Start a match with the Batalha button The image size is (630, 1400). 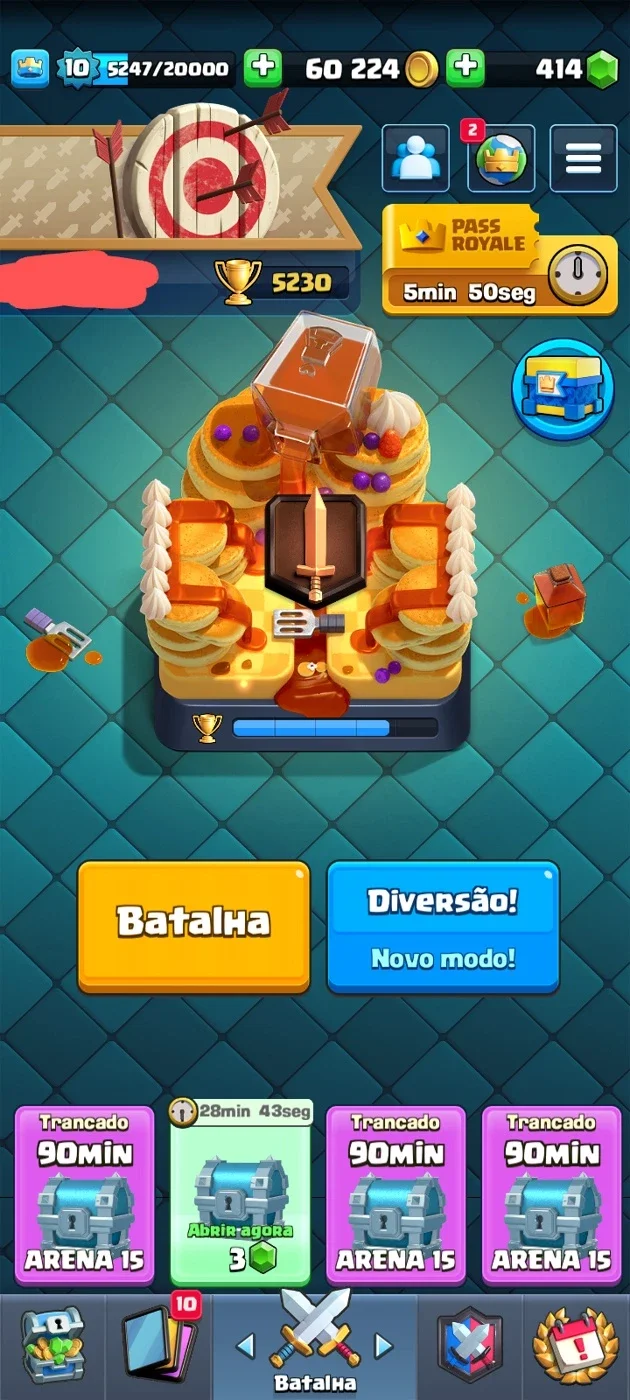tap(194, 926)
